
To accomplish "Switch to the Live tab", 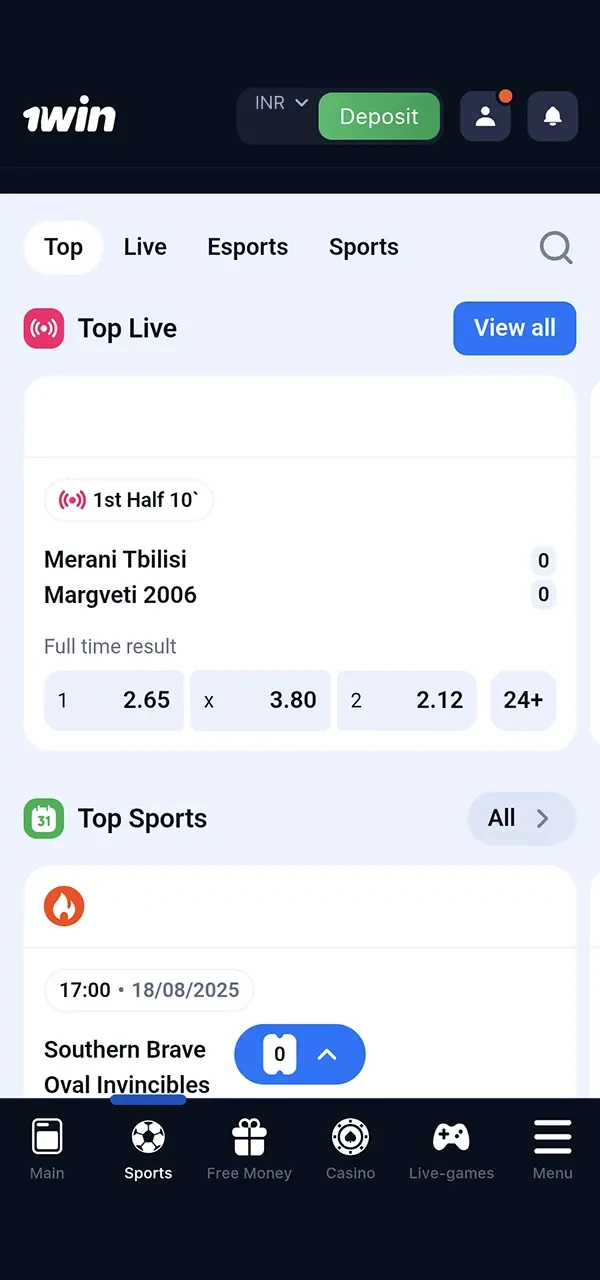I will pyautogui.click(x=145, y=247).
